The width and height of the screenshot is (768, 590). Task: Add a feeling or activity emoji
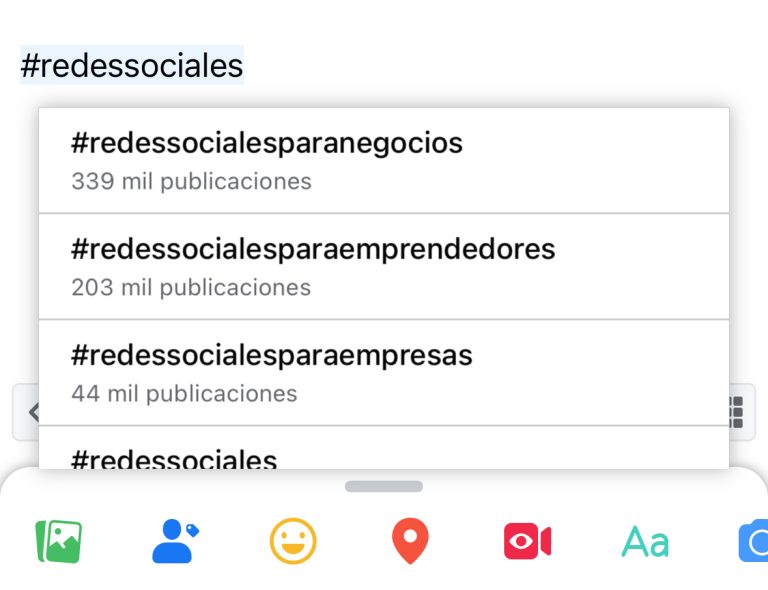(x=293, y=542)
